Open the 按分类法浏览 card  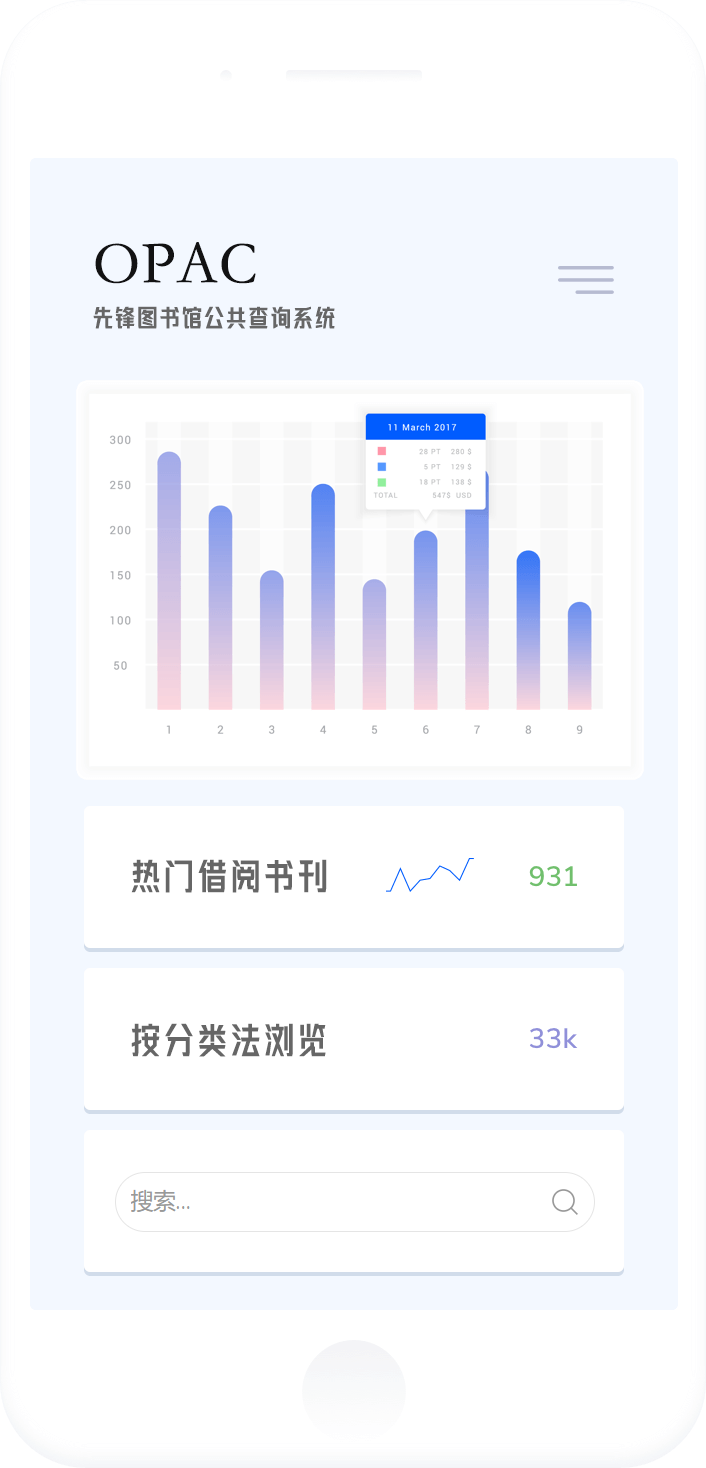(354, 1039)
